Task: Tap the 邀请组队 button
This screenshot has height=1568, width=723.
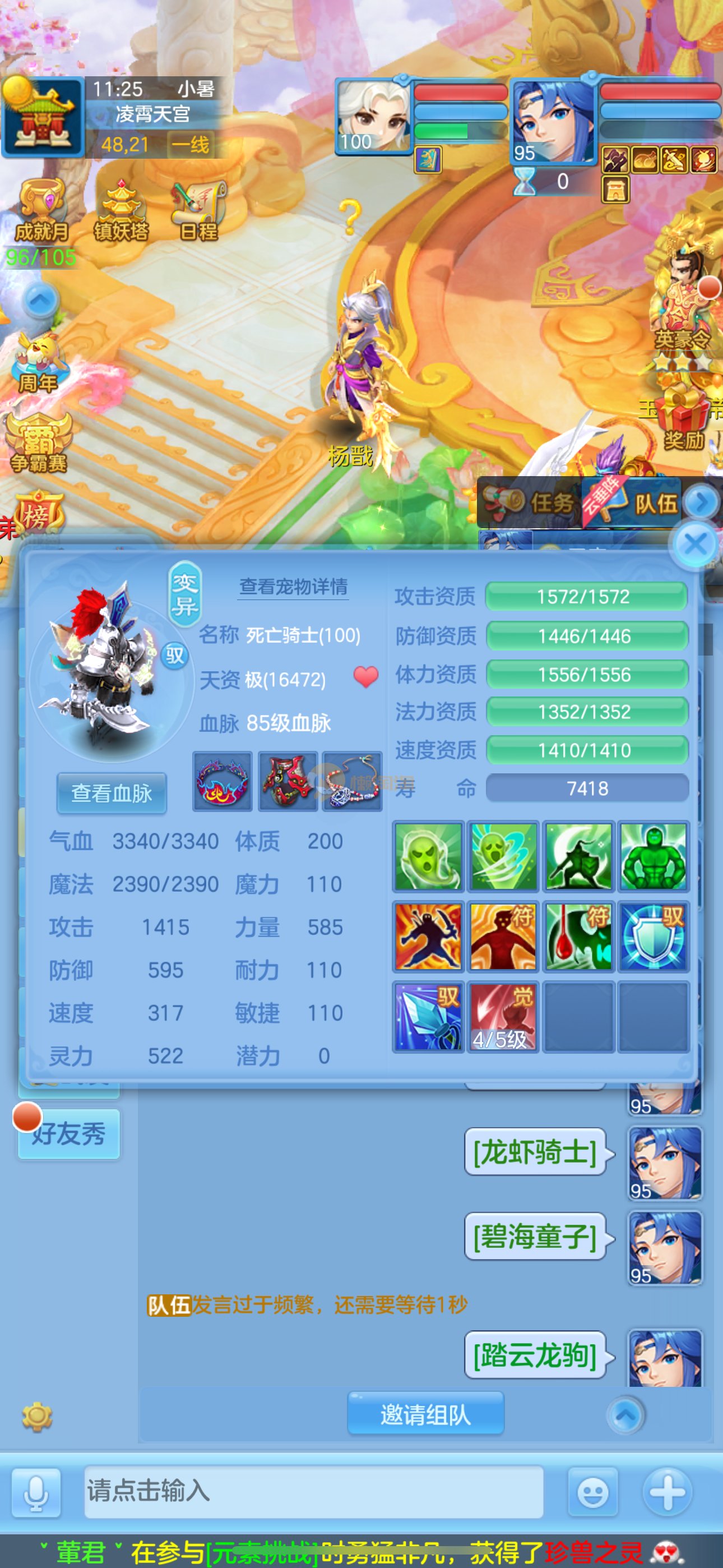Action: tap(425, 1414)
